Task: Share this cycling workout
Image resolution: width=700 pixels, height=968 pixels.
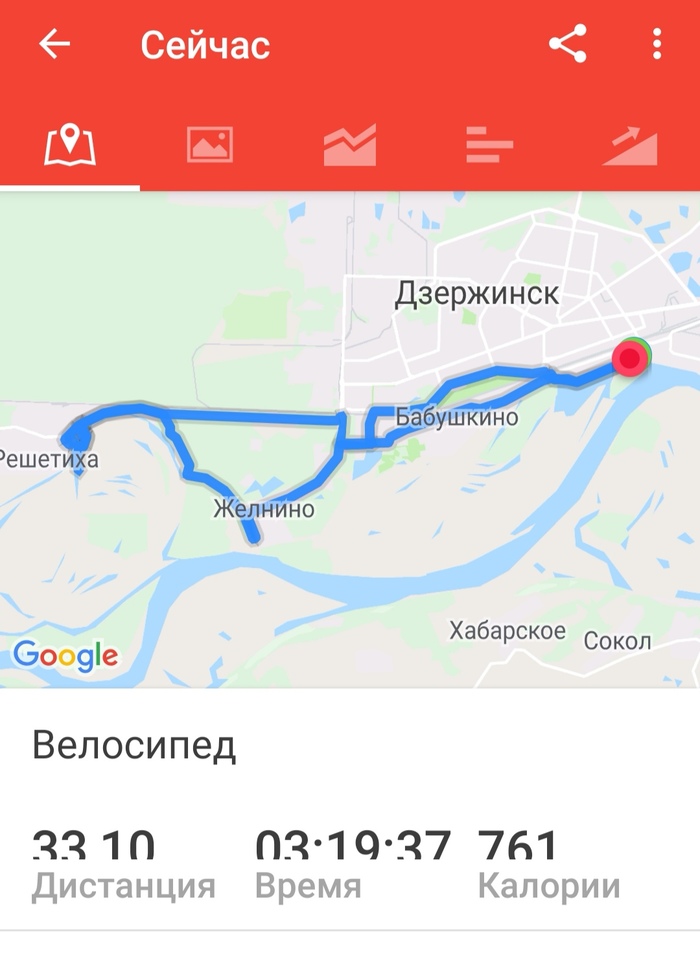Action: pos(567,45)
